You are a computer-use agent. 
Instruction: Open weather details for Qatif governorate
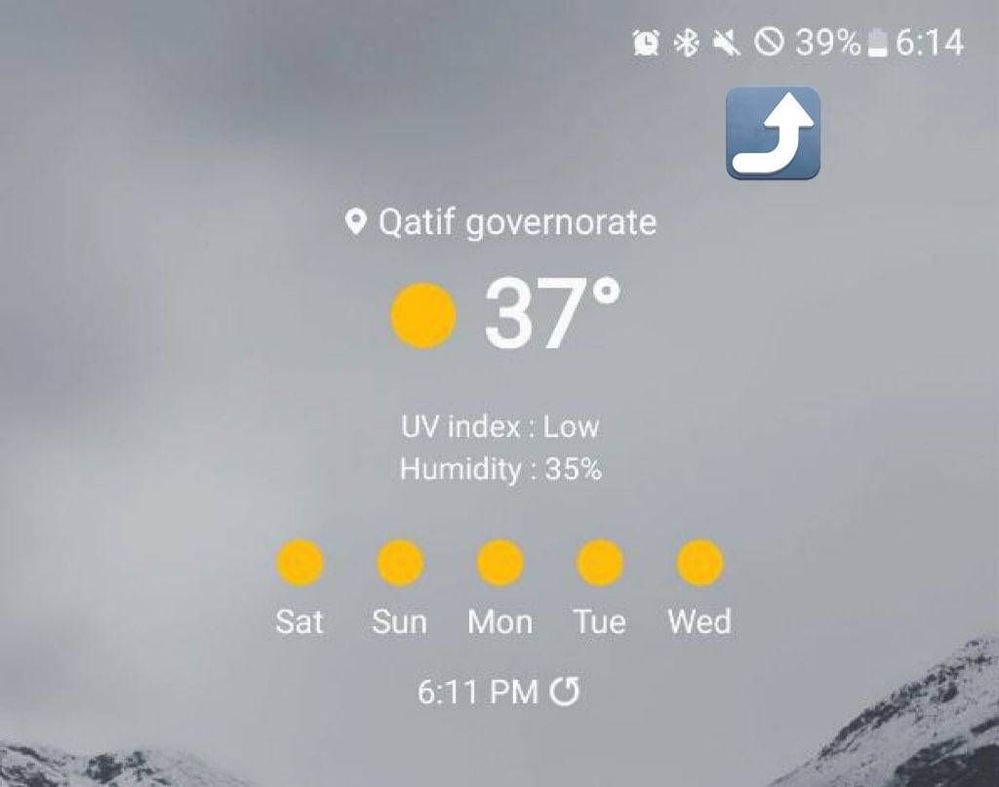click(501, 222)
